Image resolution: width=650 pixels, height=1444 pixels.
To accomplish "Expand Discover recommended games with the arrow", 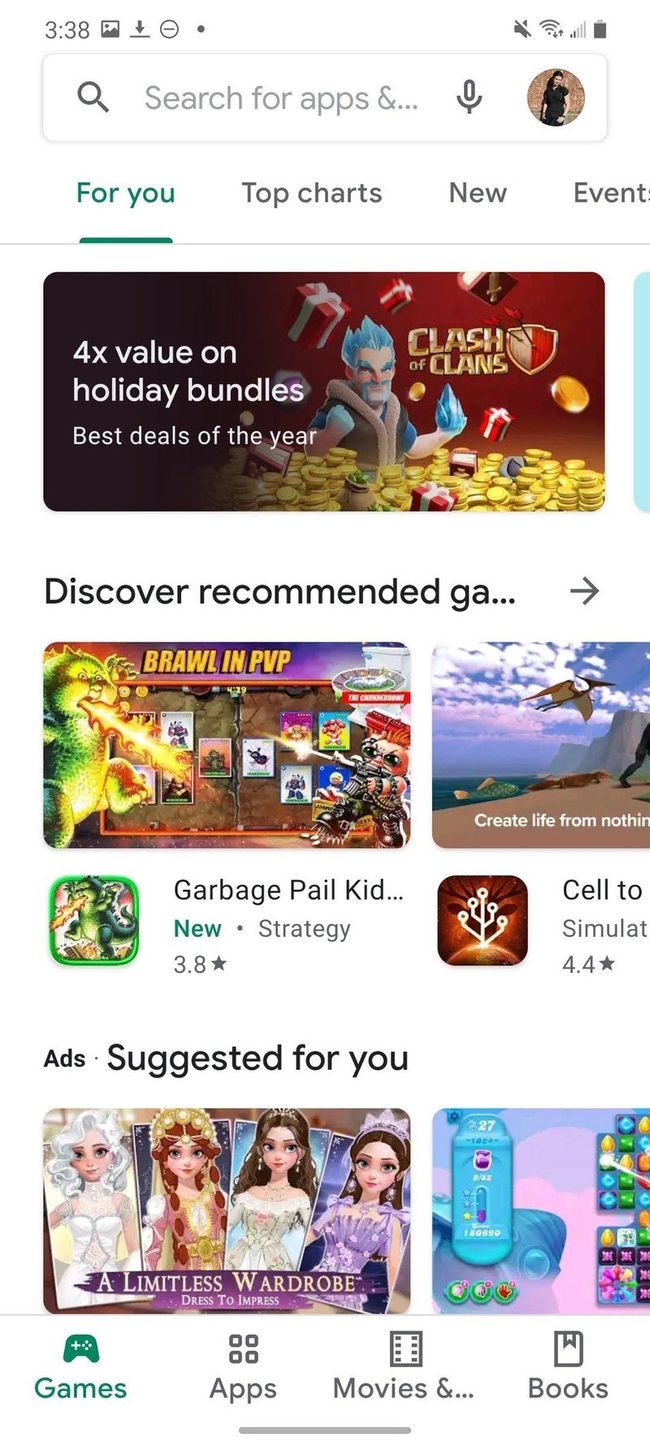I will coord(584,592).
